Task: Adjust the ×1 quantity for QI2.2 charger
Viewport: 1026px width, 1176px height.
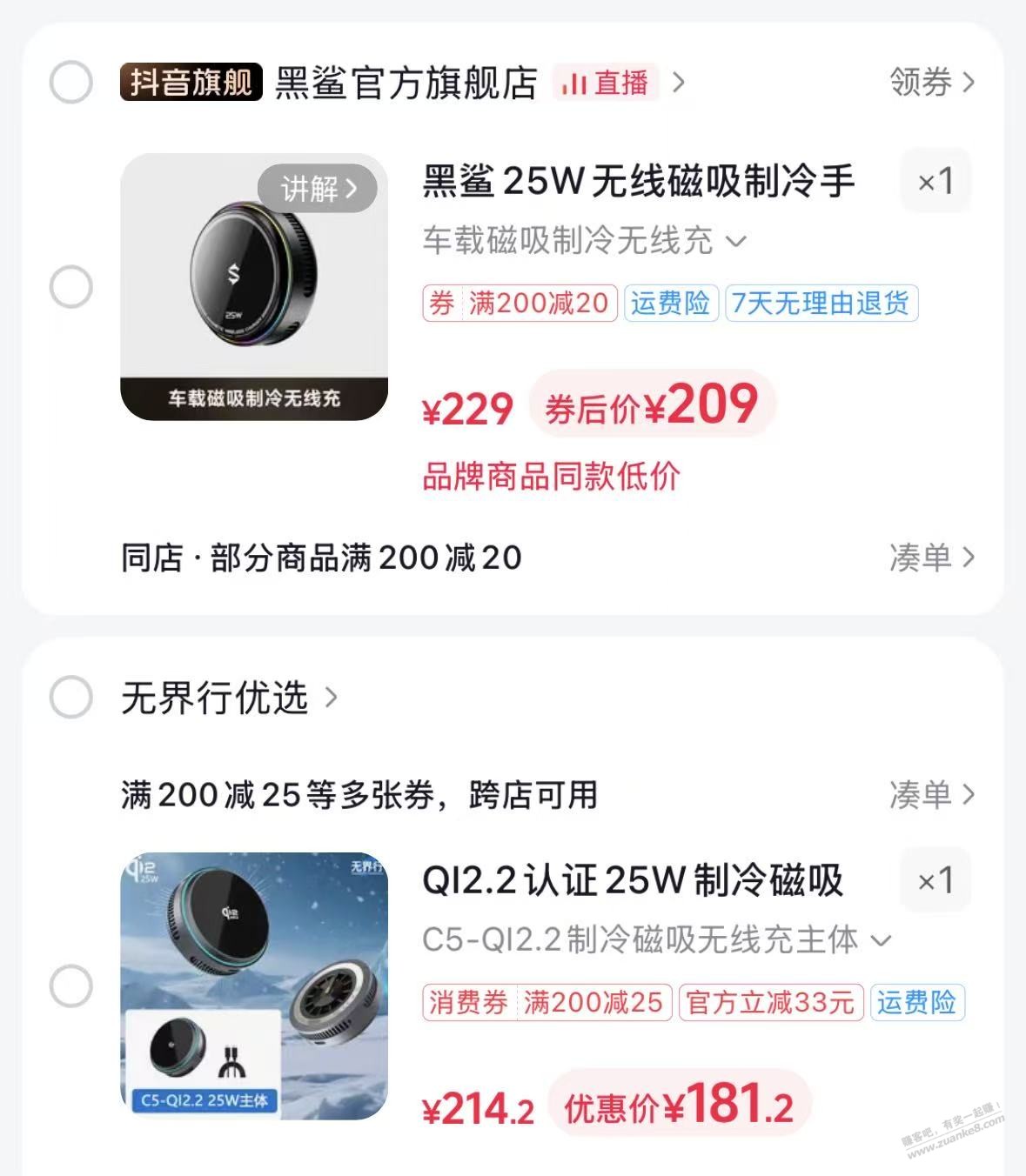Action: point(935,880)
